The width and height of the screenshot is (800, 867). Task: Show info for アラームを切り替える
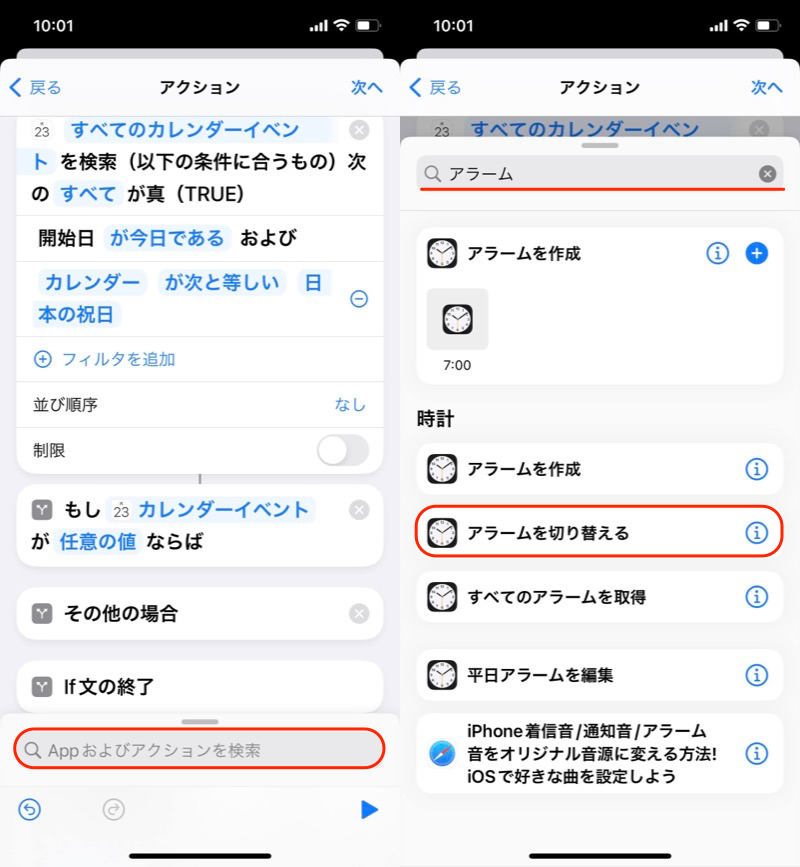(x=757, y=533)
